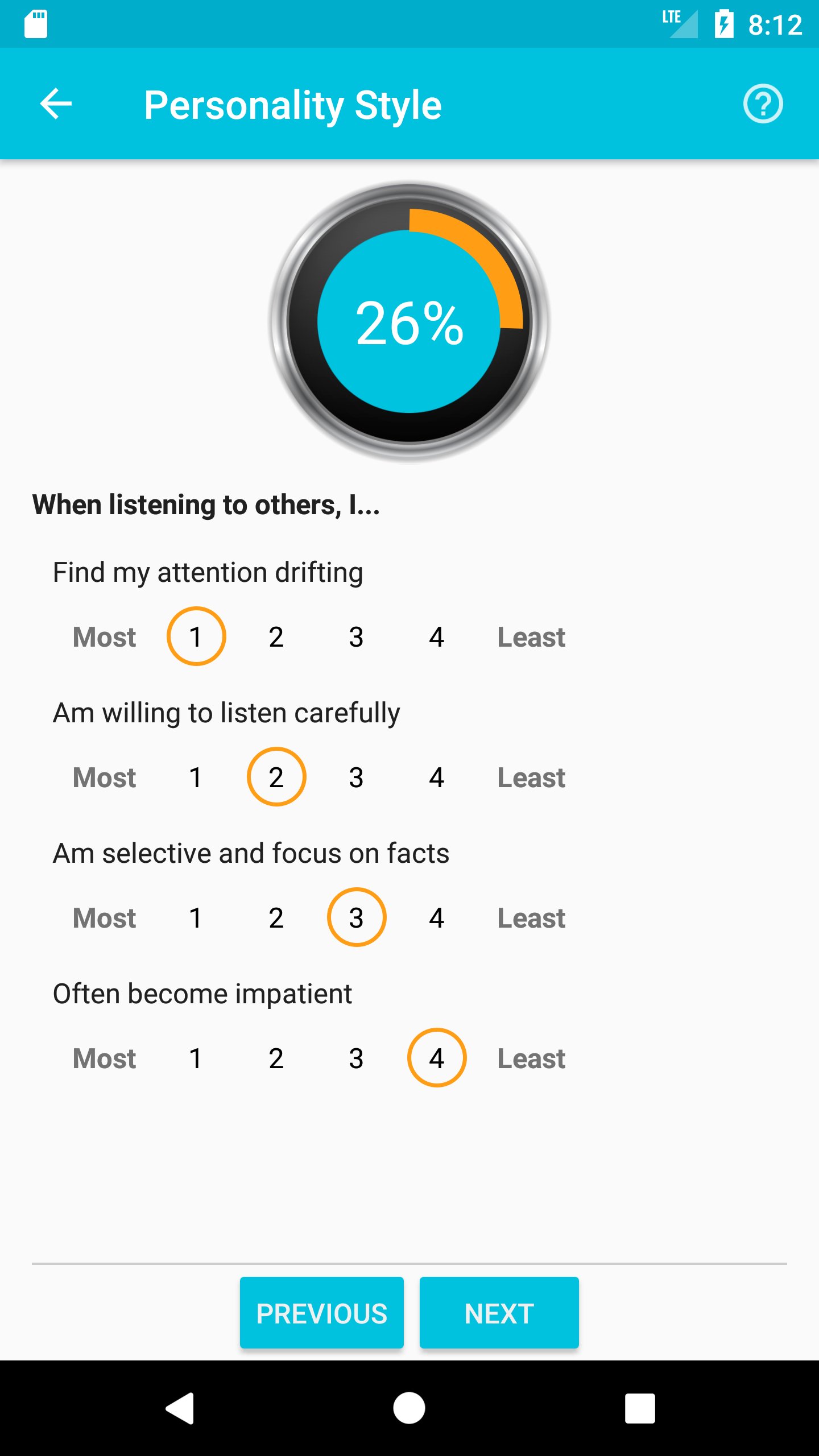Select rating 1 for 'Am willing to listen carefully'

click(196, 777)
